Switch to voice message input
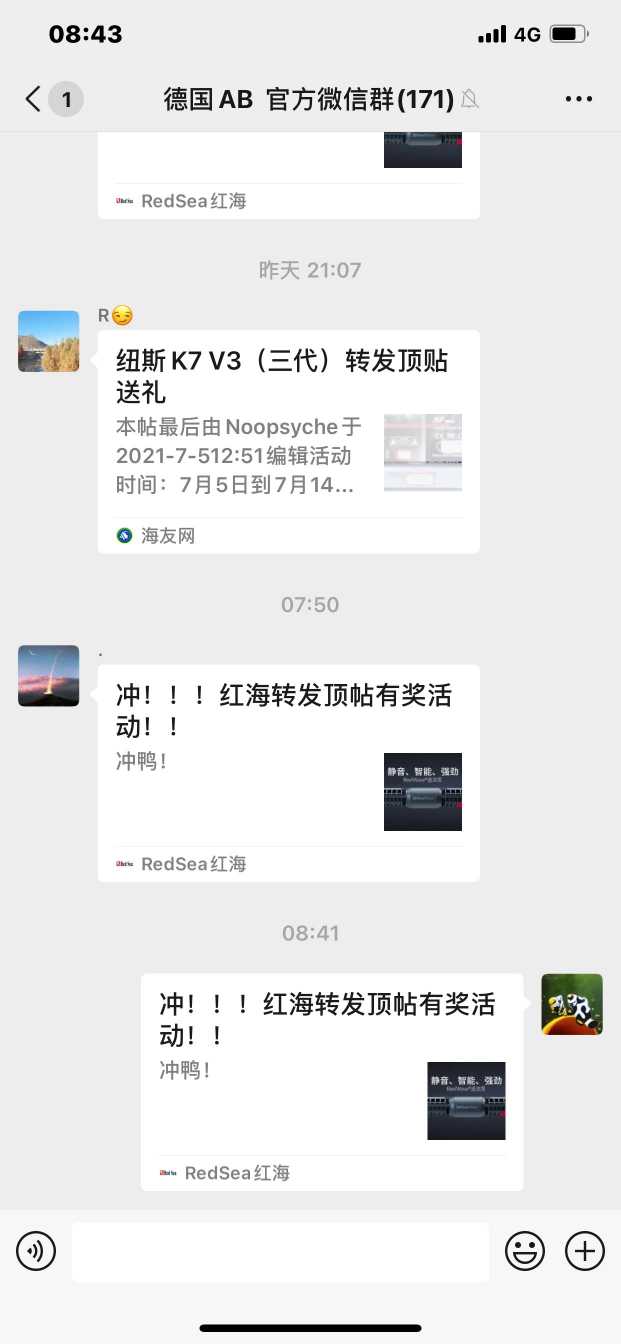 coord(36,1251)
